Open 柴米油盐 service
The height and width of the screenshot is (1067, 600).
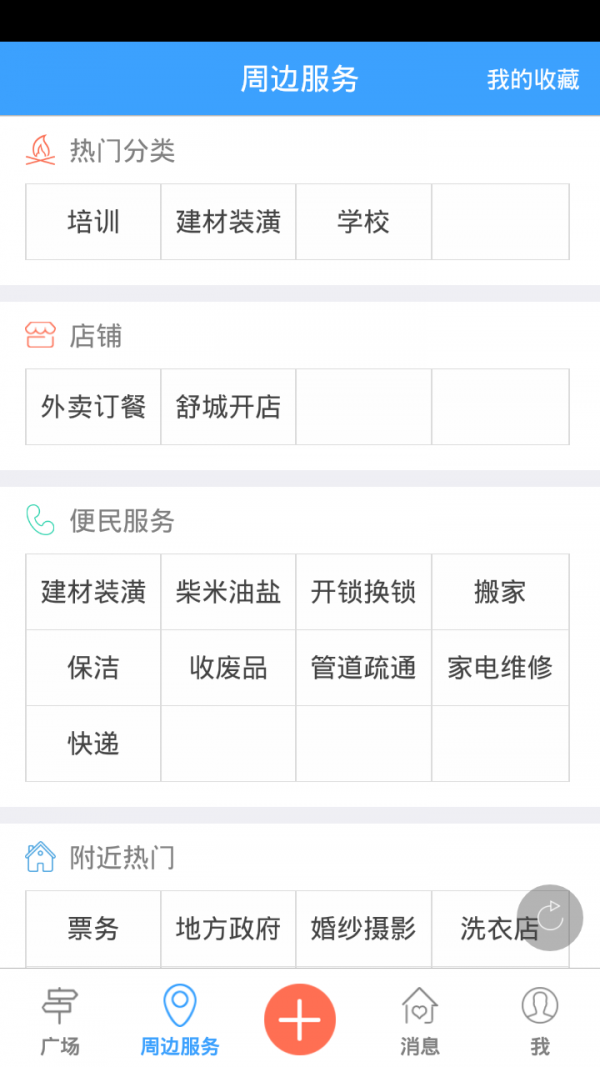[x=228, y=591]
